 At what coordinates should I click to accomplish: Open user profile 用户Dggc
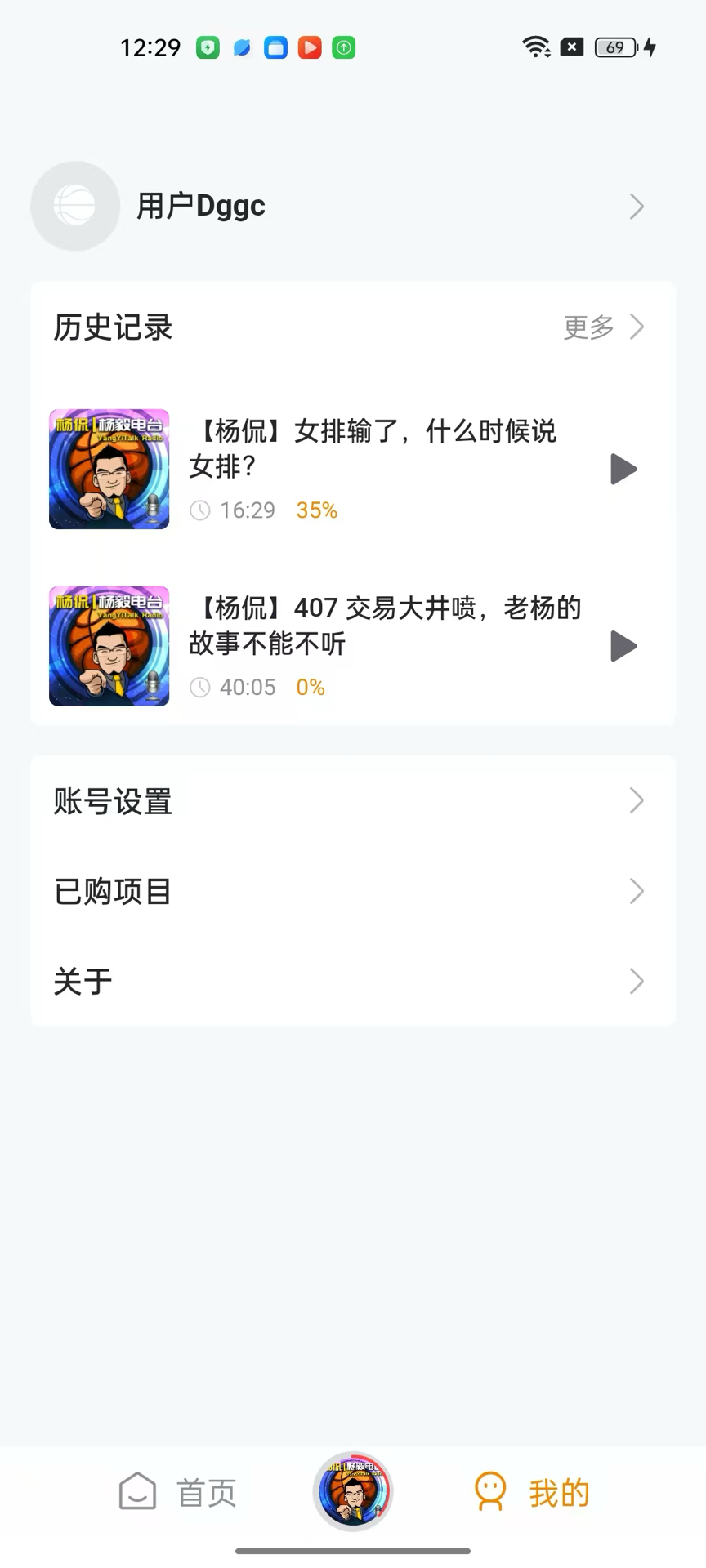pos(201,206)
